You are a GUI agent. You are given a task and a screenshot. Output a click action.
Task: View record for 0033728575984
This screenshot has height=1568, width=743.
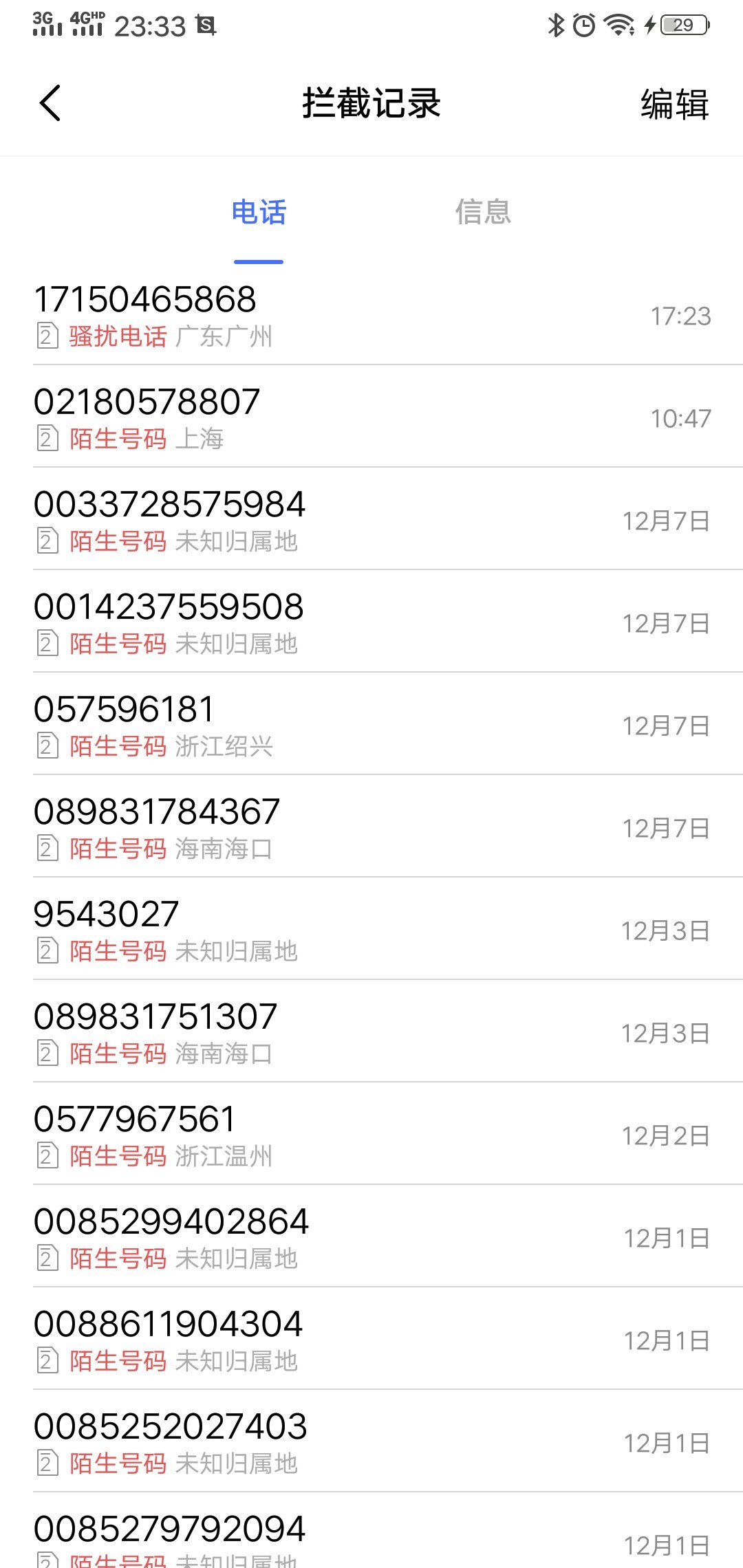(371, 520)
